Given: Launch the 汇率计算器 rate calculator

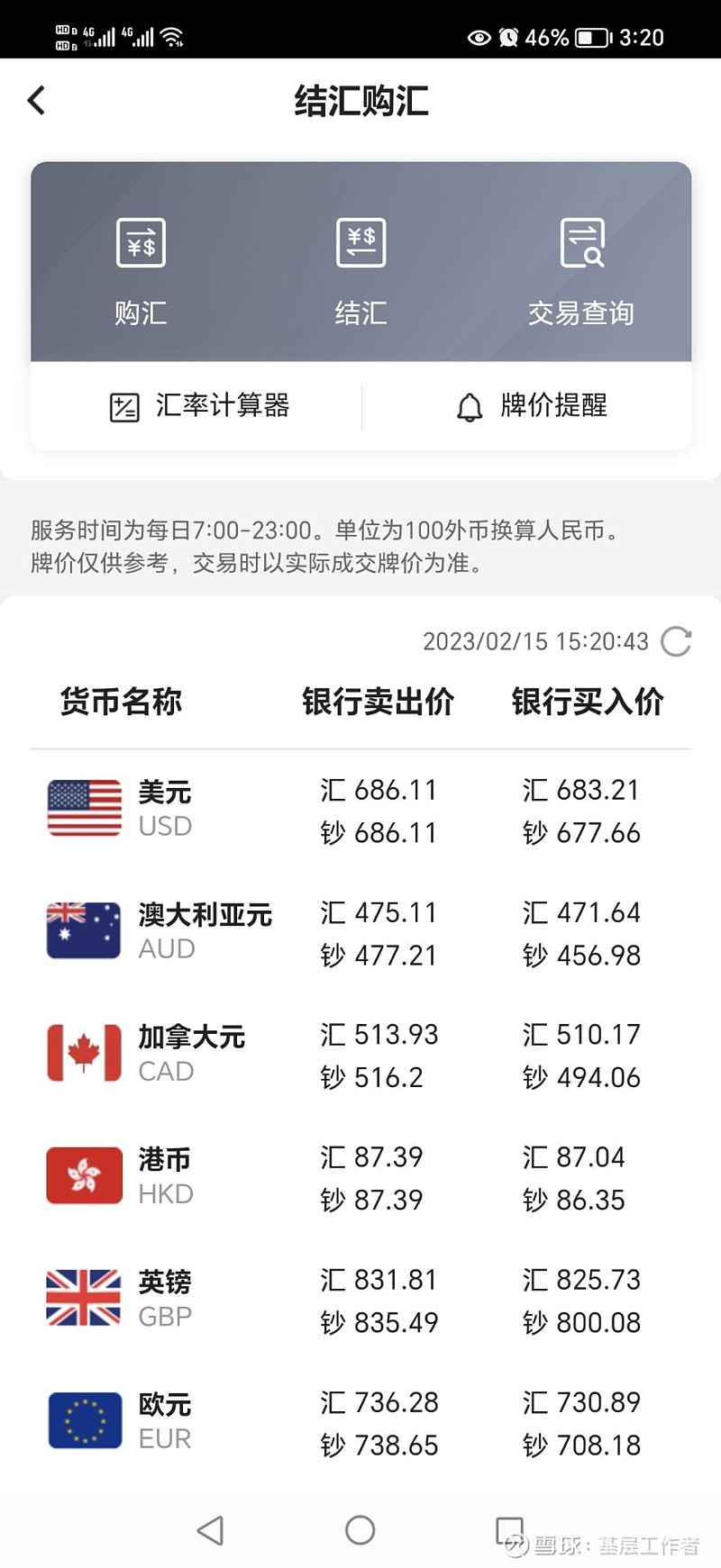Looking at the screenshot, I should pyautogui.click(x=199, y=406).
